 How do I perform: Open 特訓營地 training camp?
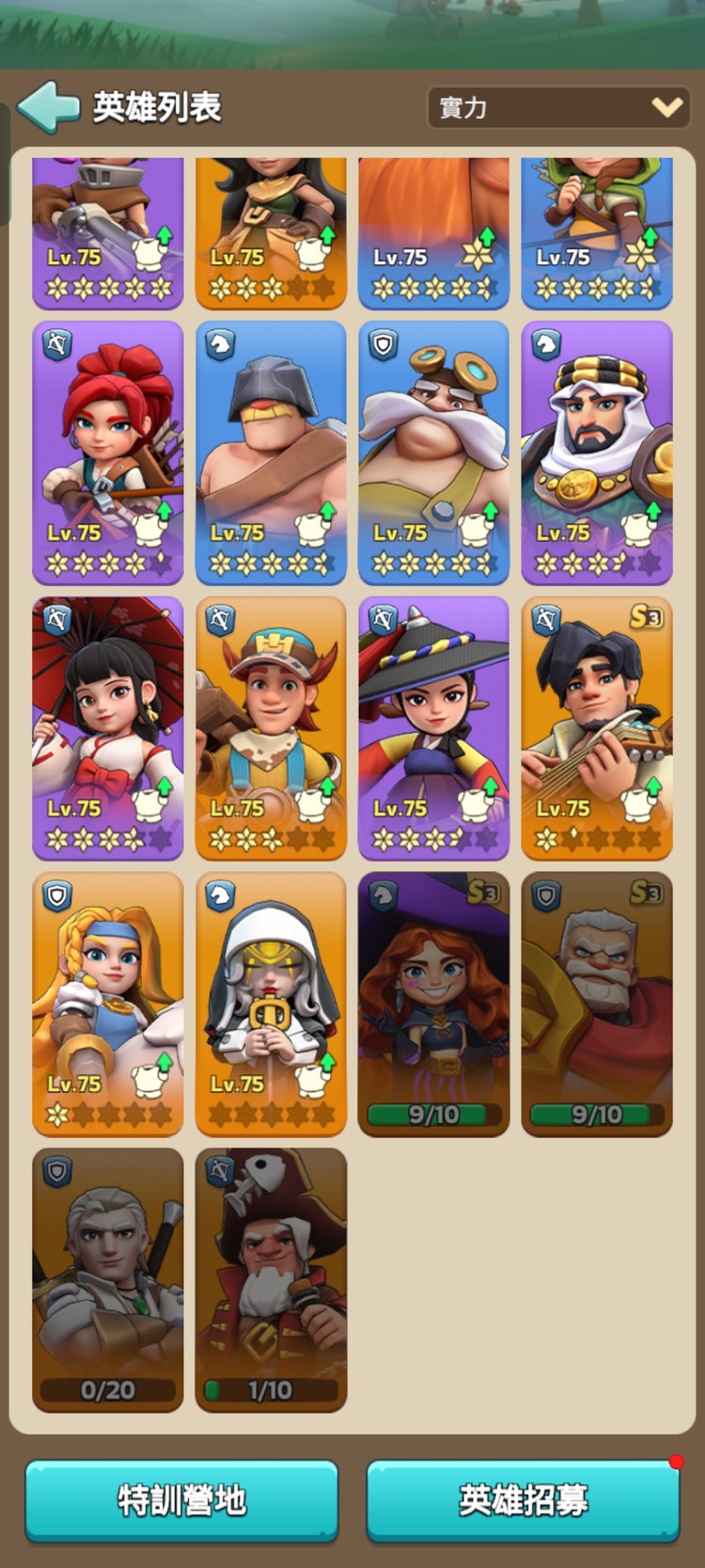pyautogui.click(x=181, y=1500)
